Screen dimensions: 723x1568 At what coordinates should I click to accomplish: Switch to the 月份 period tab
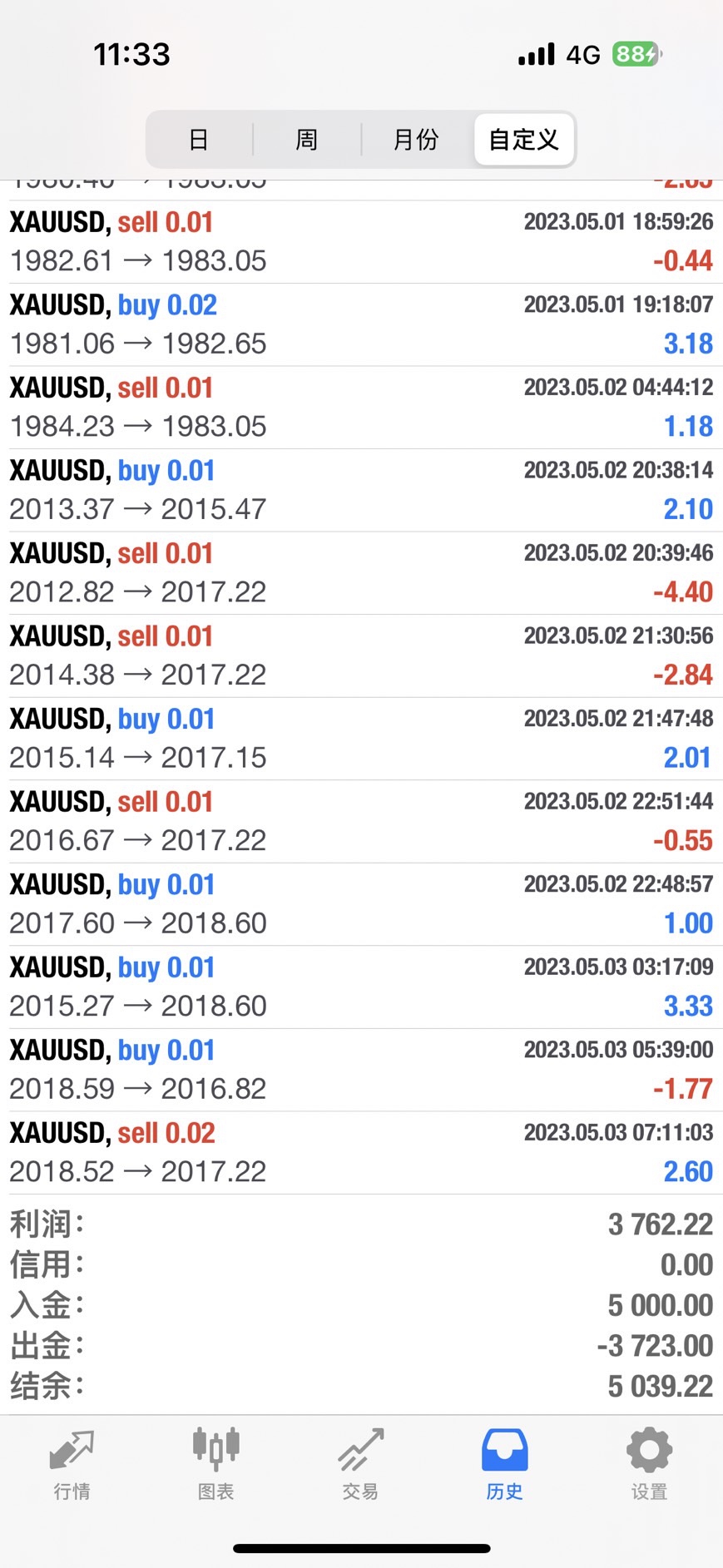415,140
